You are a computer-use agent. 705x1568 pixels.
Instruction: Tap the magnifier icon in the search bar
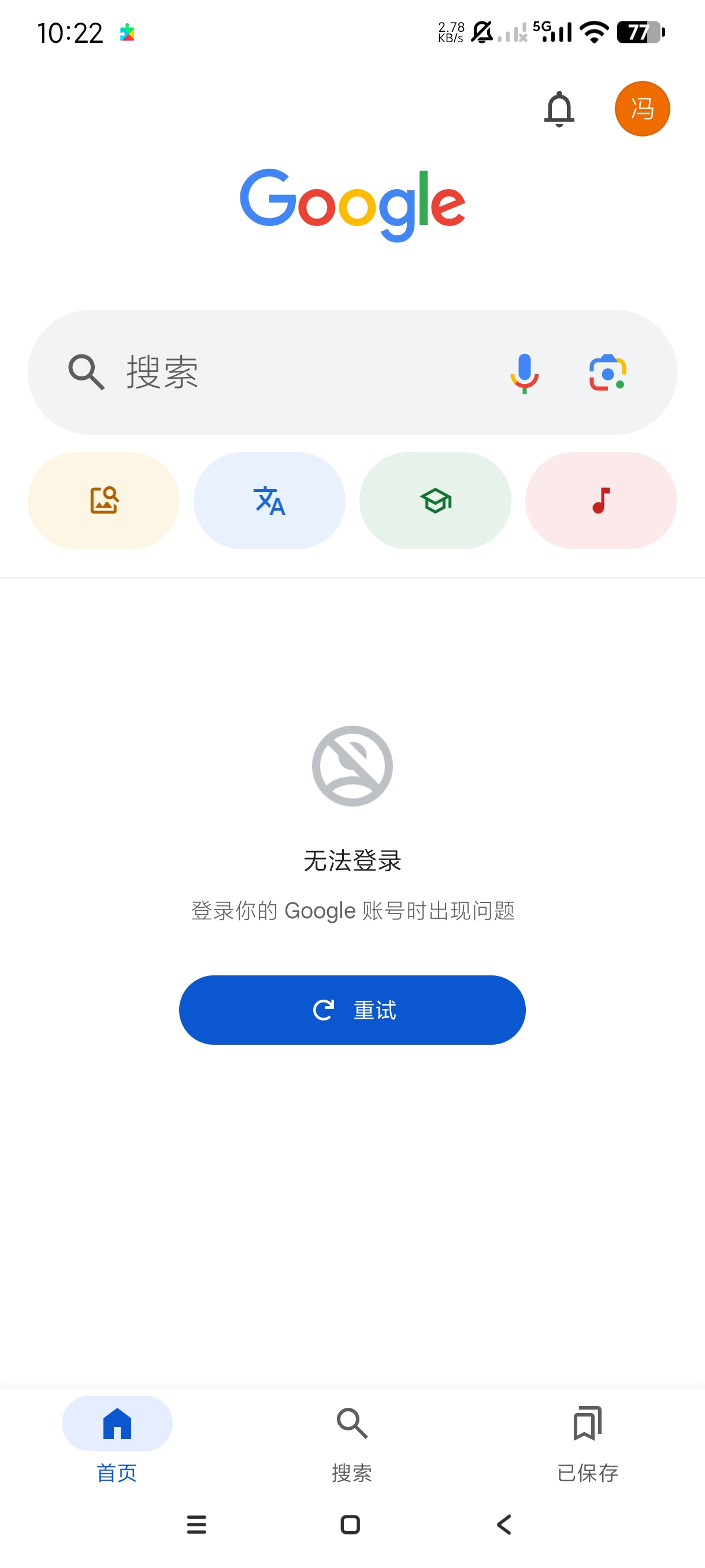tap(86, 372)
